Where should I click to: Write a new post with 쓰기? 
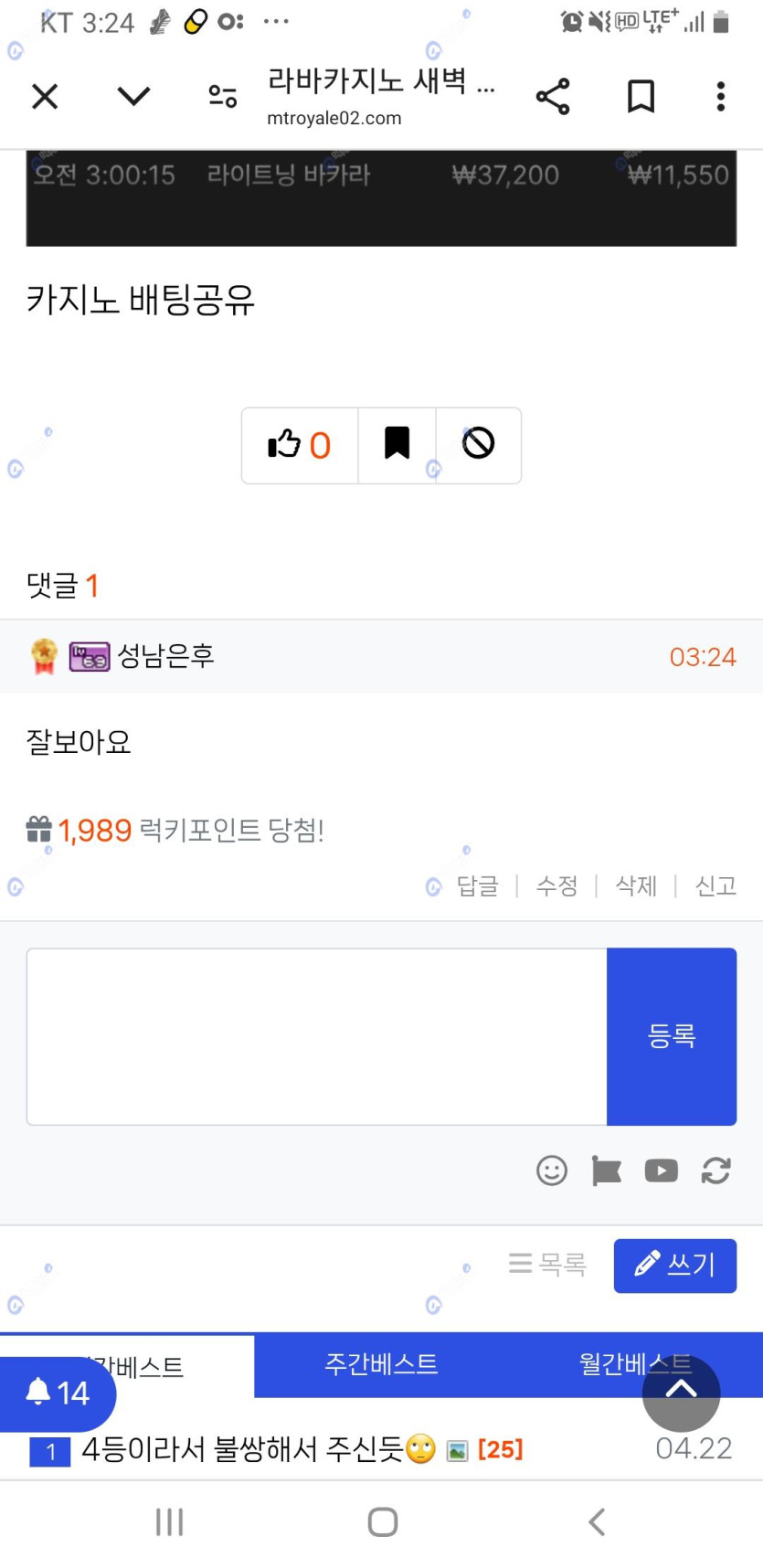click(675, 1266)
